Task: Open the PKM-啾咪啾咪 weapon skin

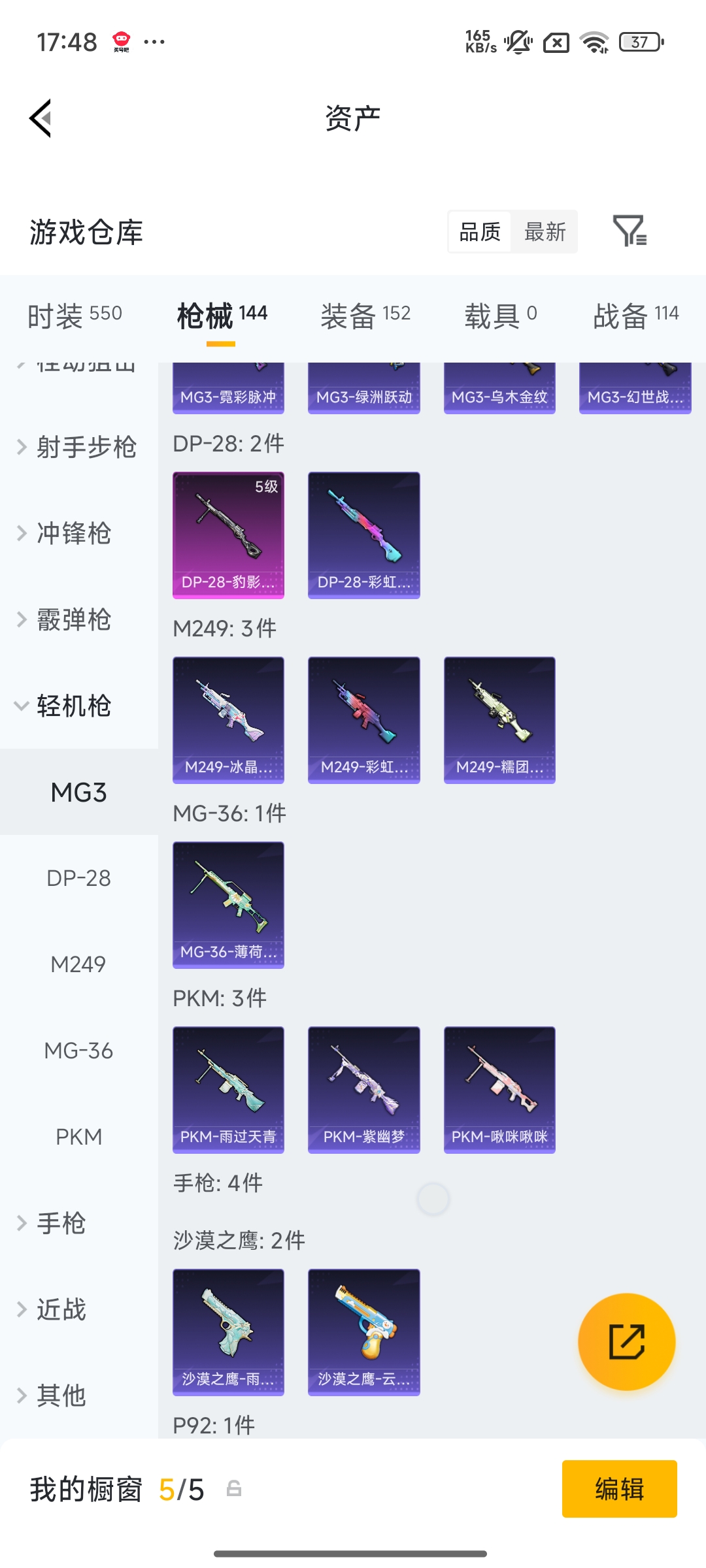Action: pos(499,1090)
